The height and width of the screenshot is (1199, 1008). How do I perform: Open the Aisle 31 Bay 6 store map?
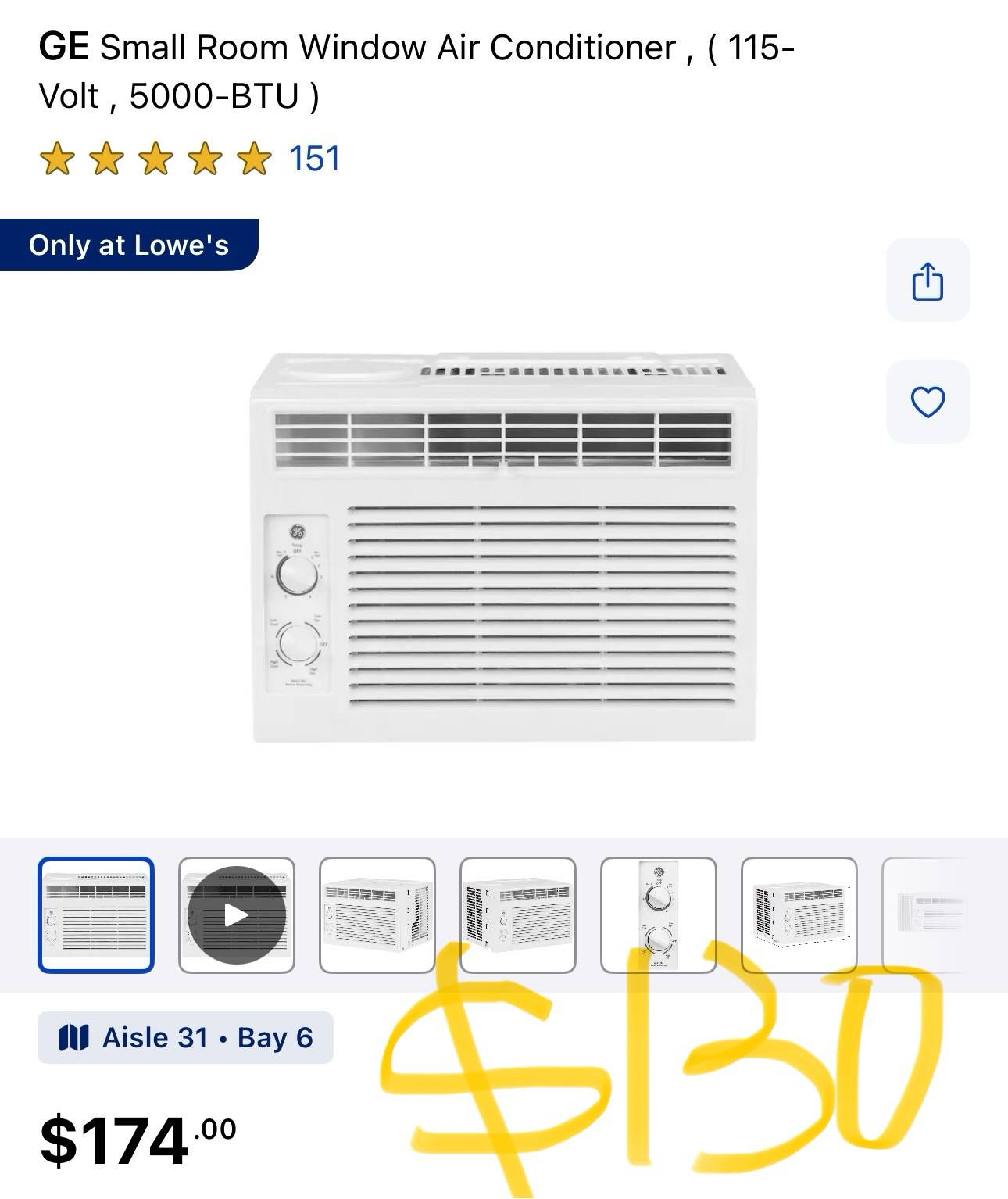tap(186, 1038)
